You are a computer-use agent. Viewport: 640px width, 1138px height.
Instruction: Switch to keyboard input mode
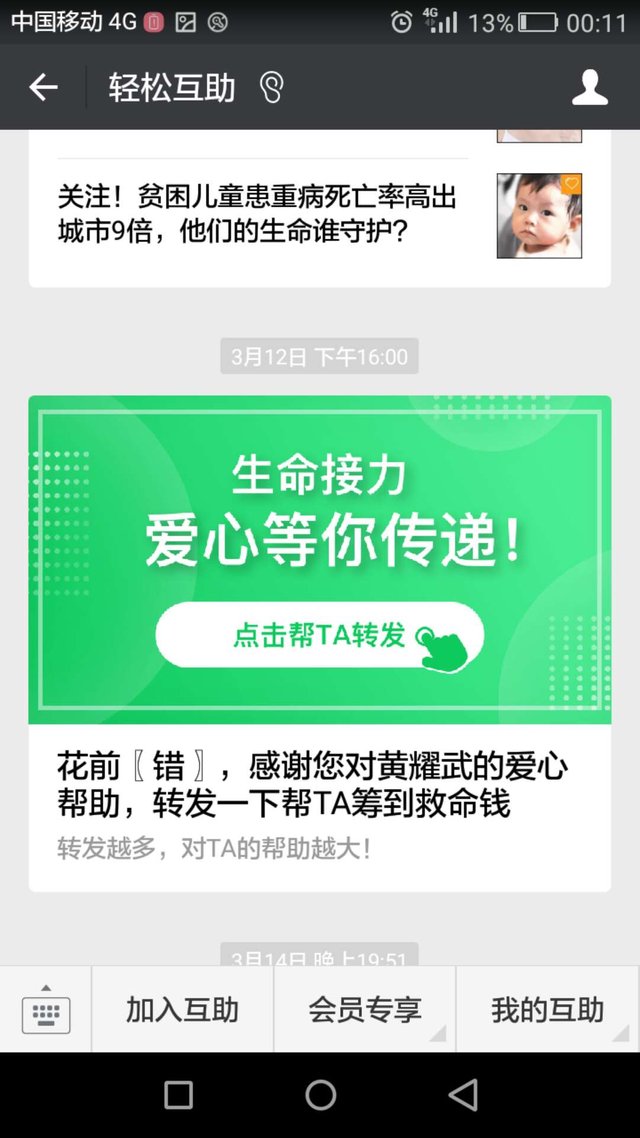pyautogui.click(x=46, y=1009)
